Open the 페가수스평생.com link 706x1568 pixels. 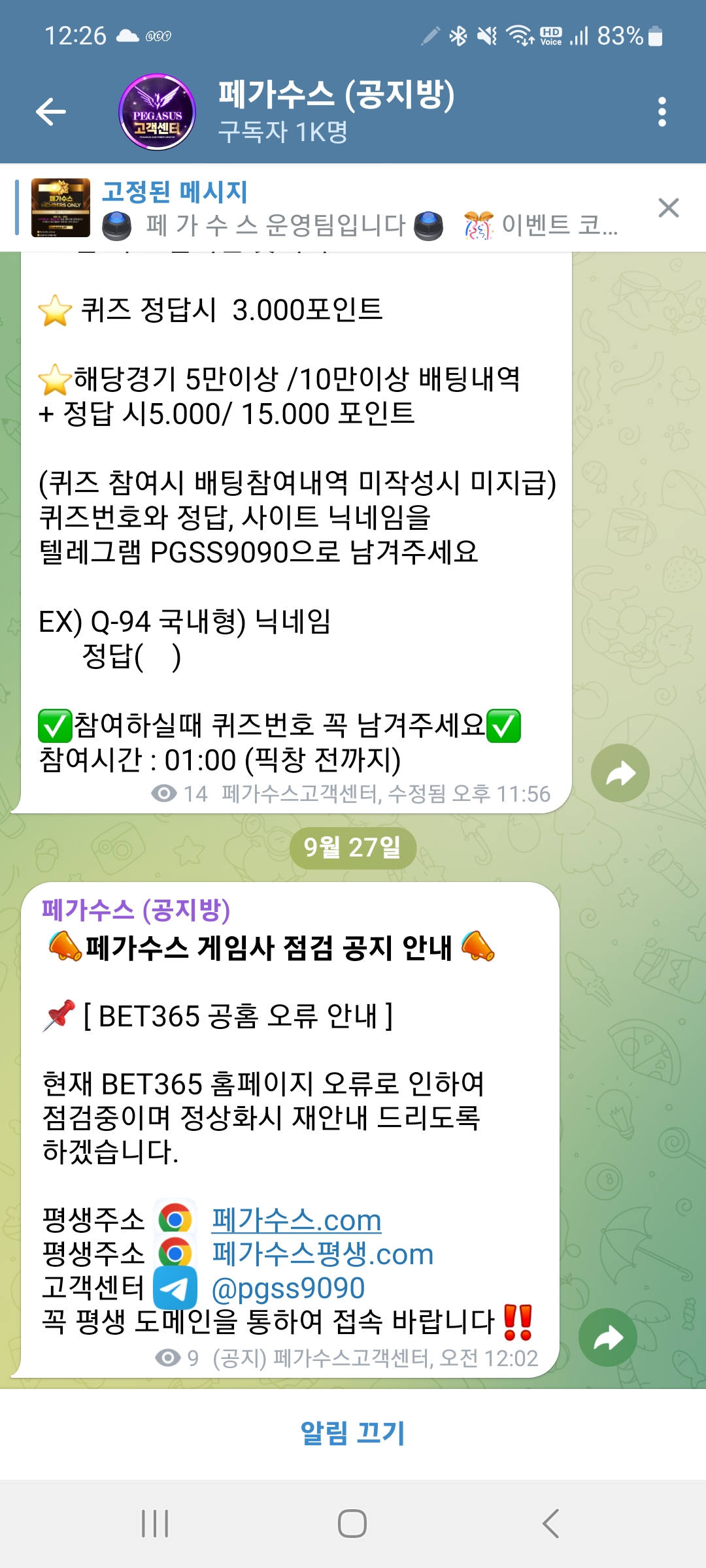pos(322,1254)
